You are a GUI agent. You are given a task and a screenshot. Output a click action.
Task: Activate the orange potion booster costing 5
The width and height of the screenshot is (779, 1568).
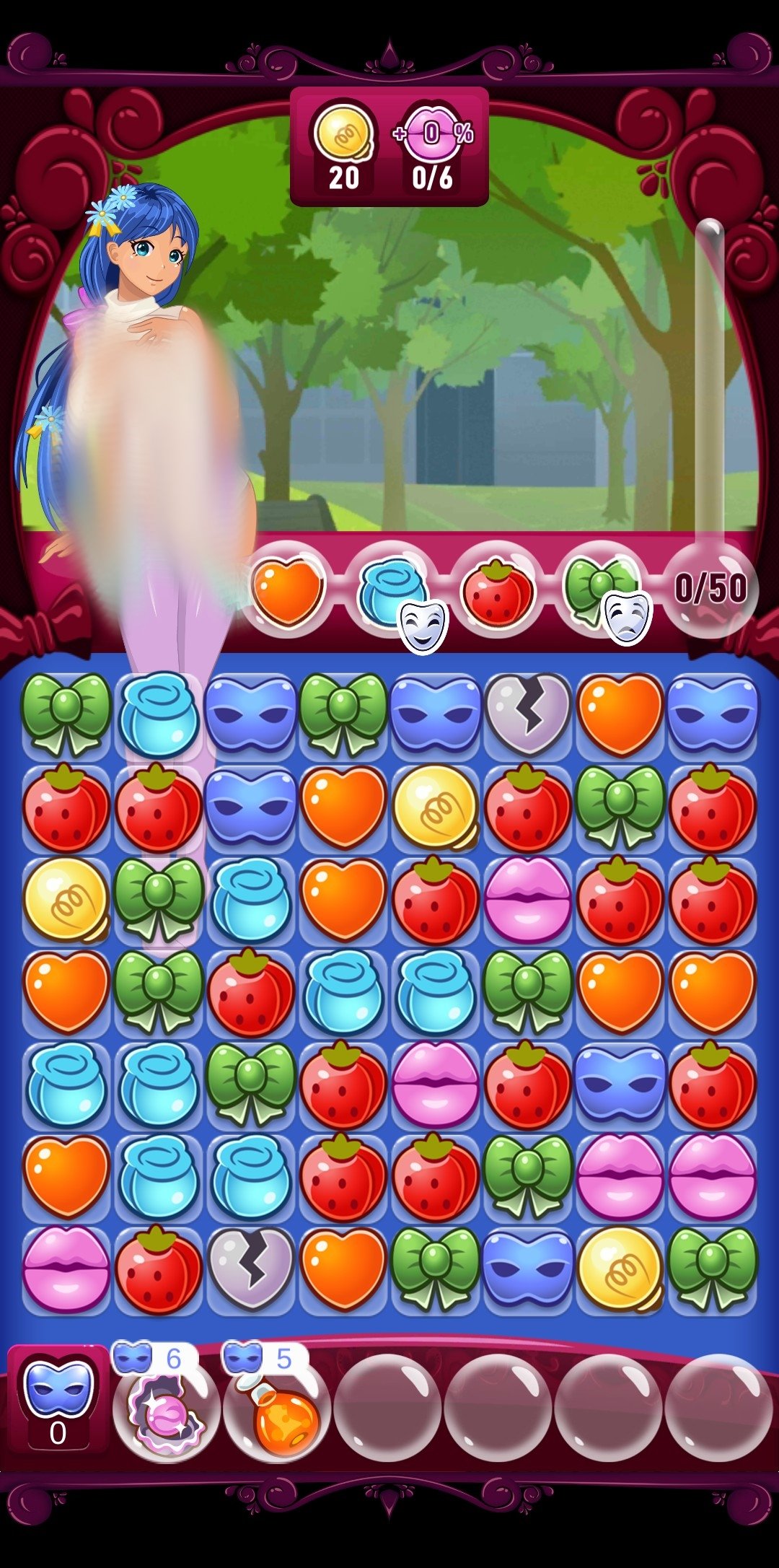(x=277, y=1408)
